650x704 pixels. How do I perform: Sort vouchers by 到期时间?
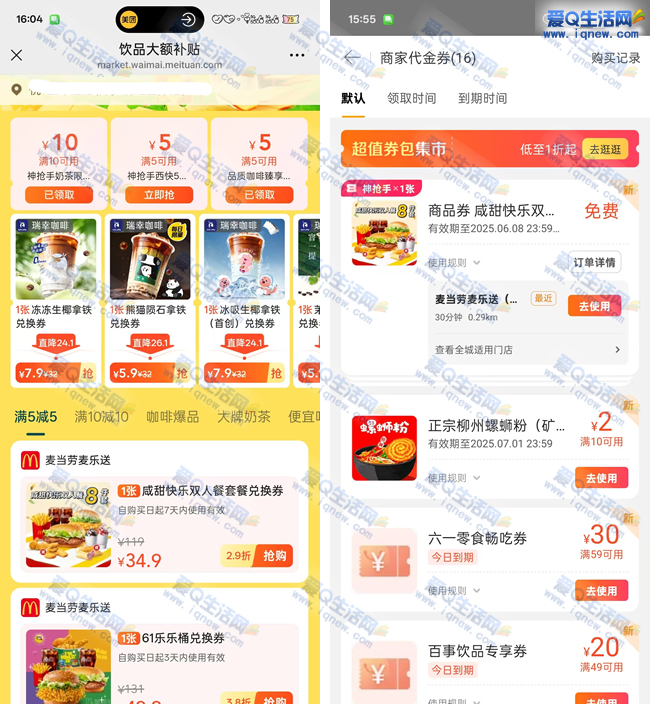coord(482,98)
